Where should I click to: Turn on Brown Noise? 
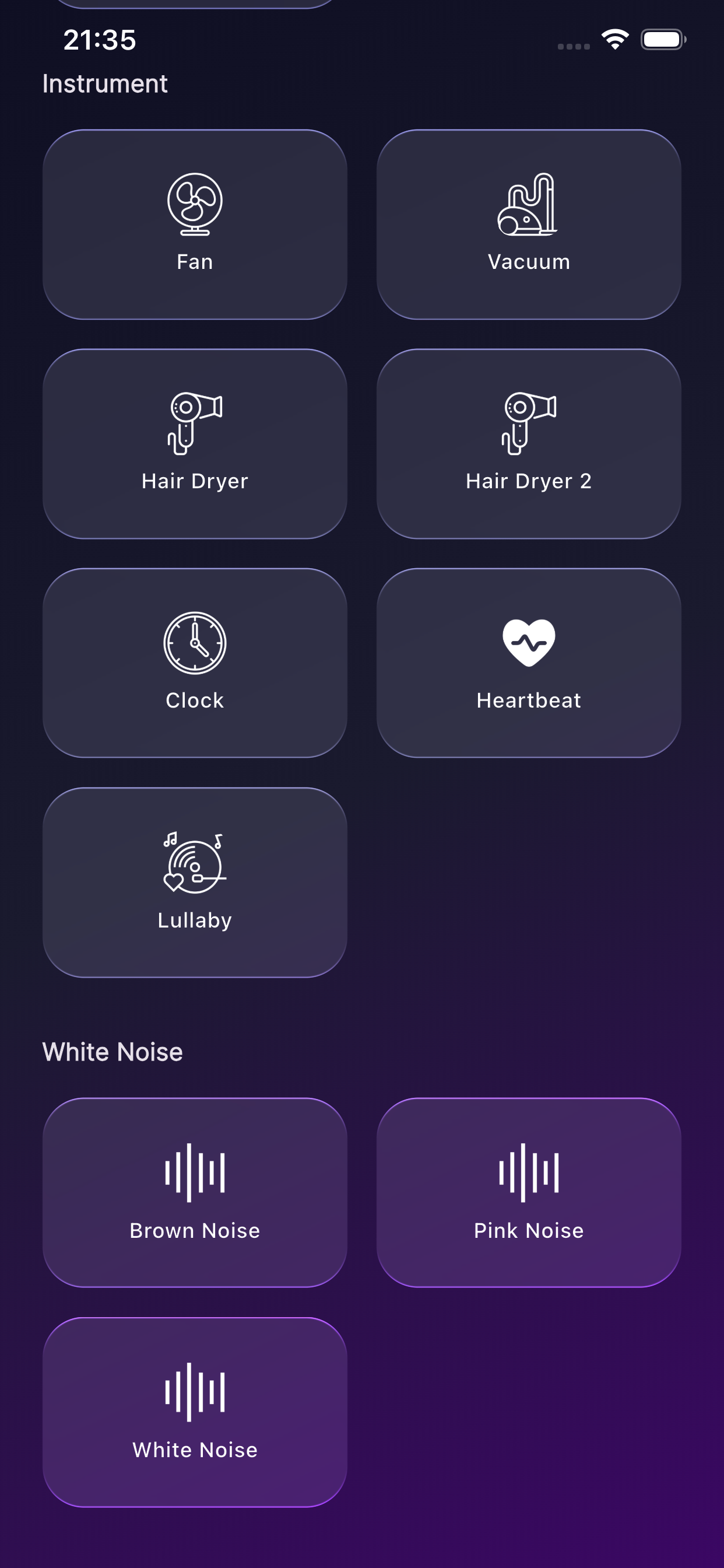point(195,1192)
